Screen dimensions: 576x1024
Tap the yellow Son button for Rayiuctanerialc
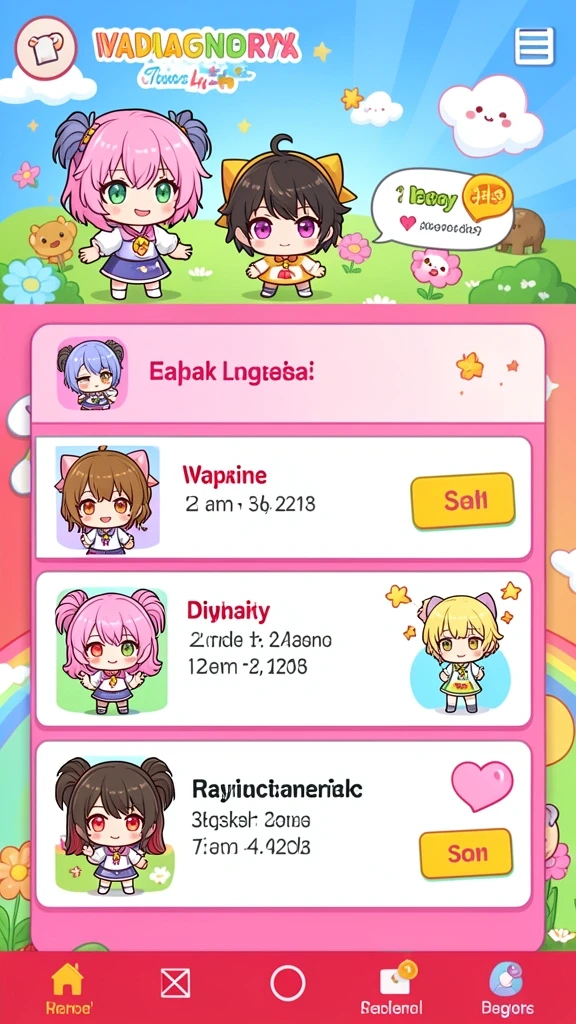tap(466, 853)
